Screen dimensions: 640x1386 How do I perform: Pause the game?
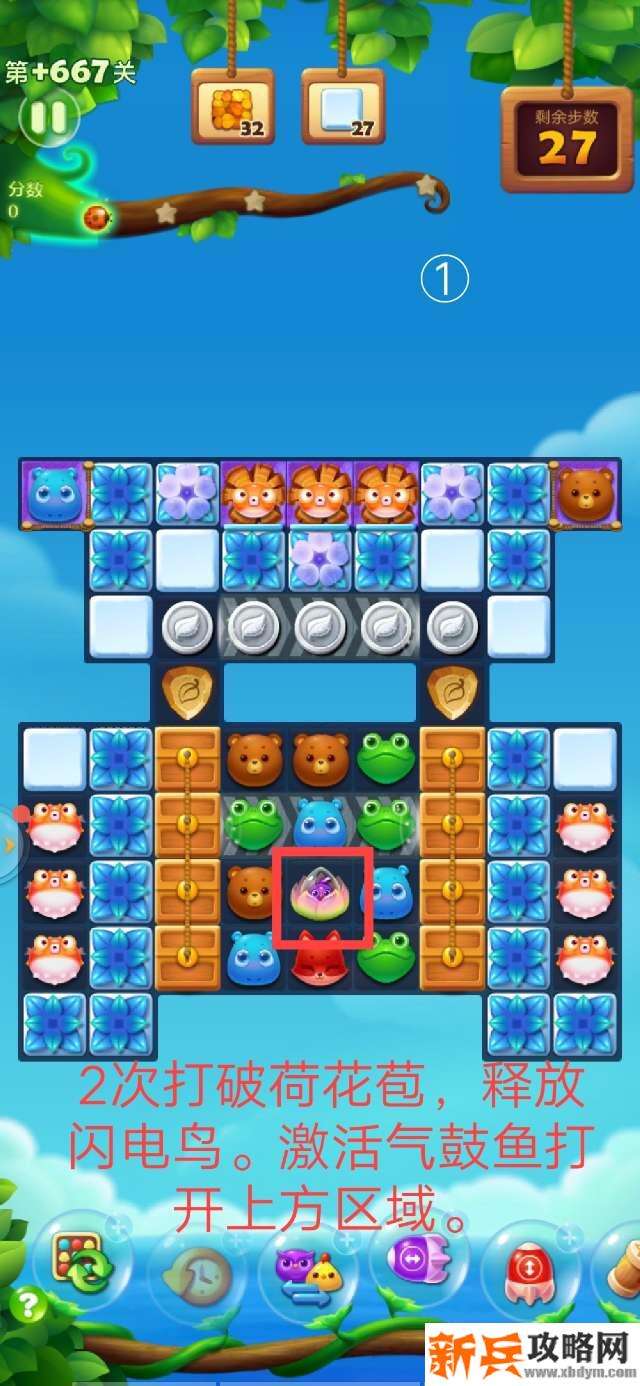coord(47,118)
